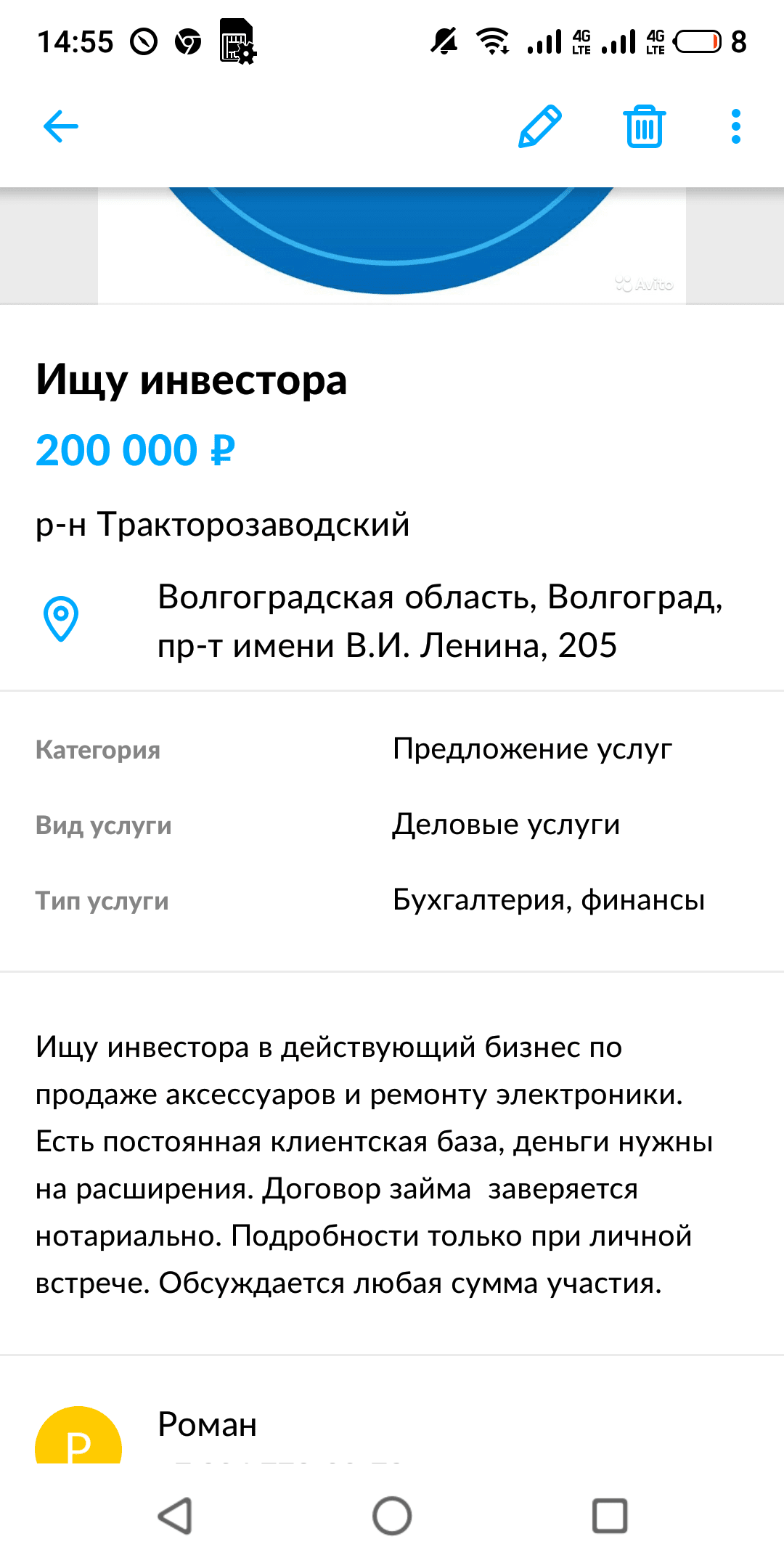Open recent apps from the navigation bar
Viewport: 784px width, 1568px height.
coord(610,1516)
